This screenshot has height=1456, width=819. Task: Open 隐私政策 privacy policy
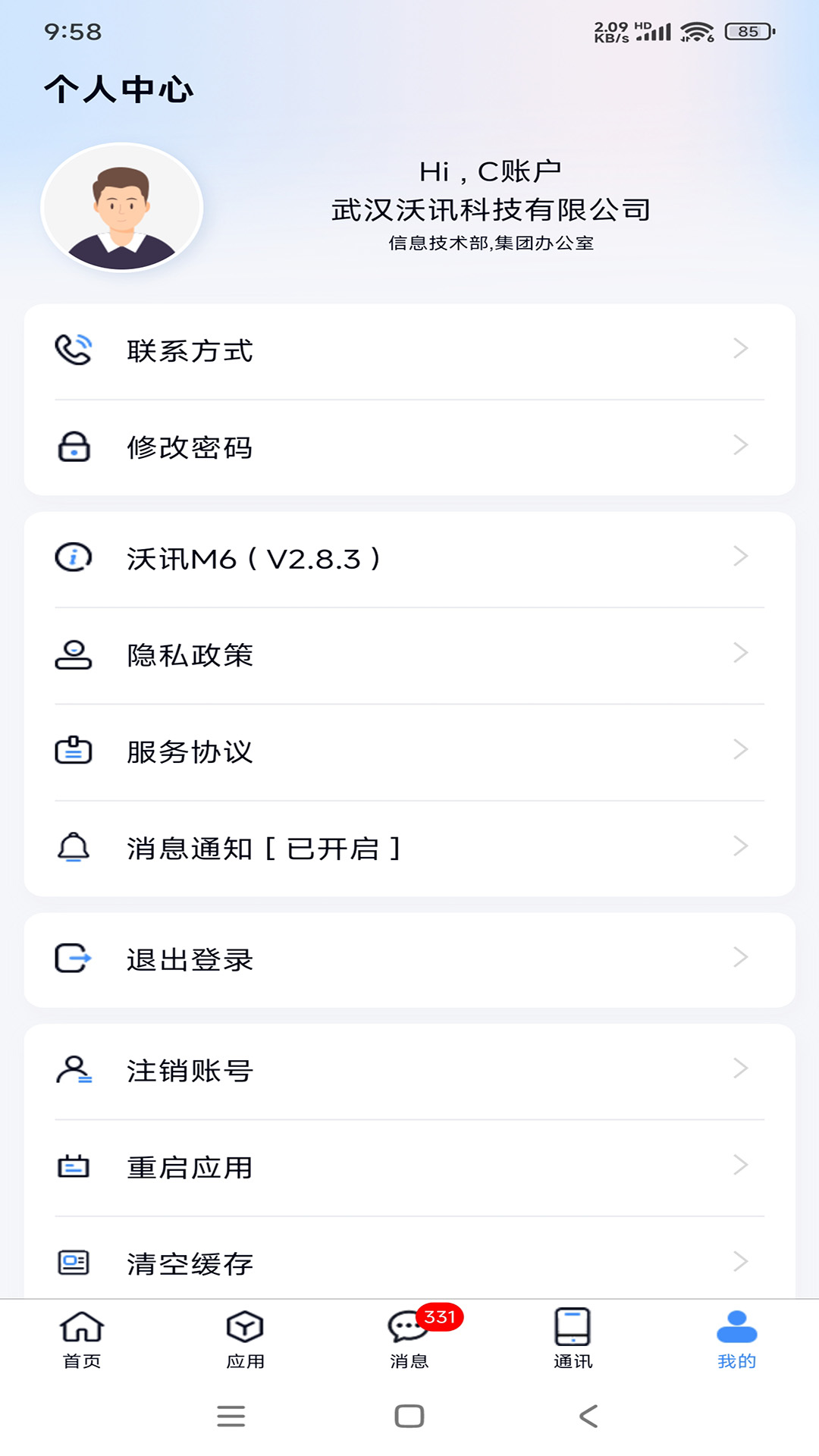[409, 655]
